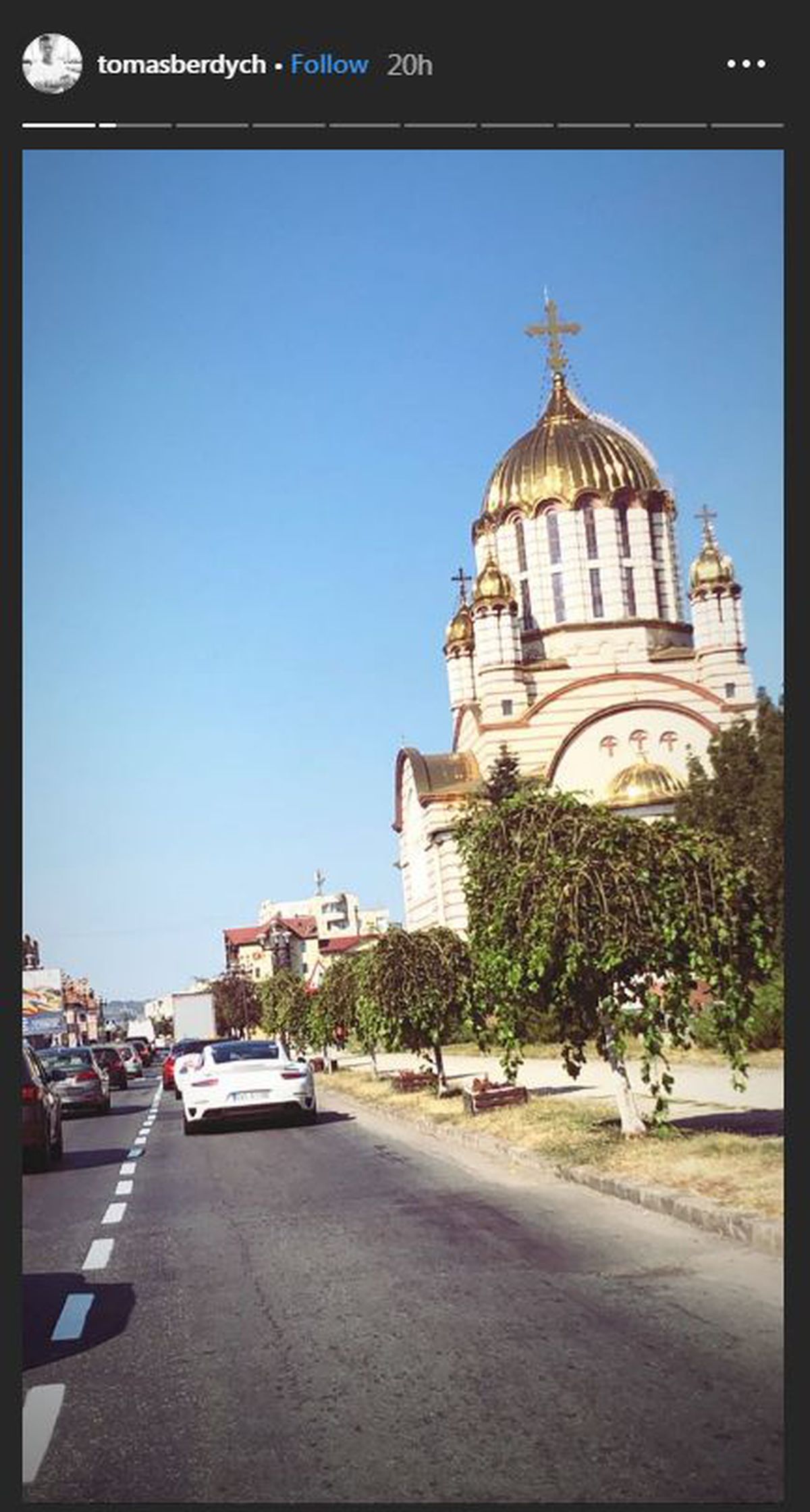Screen dimensions: 810x1512
Task: Open the three-dot story options menu
Action: tap(746, 64)
